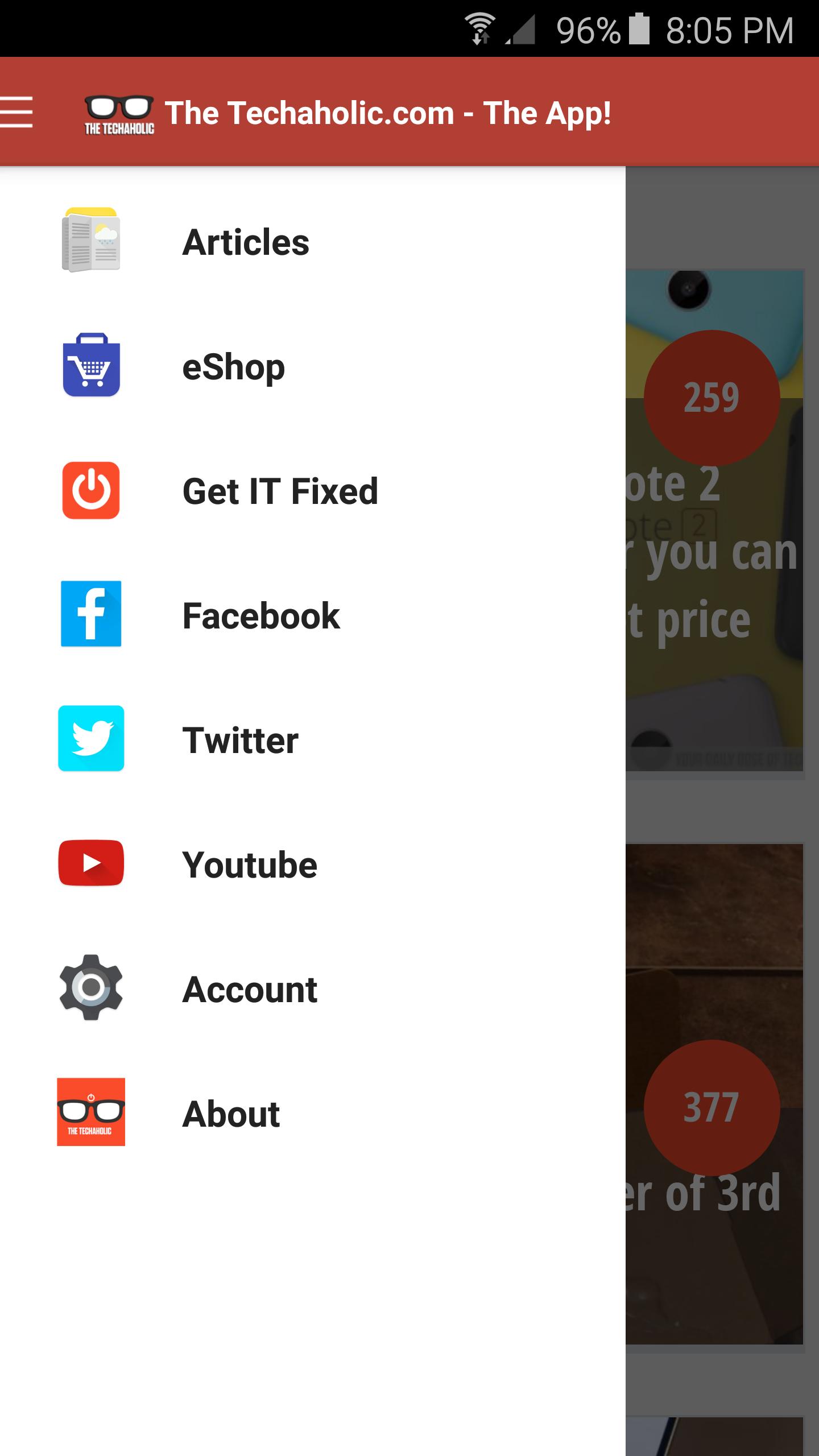This screenshot has height=1456, width=819.
Task: Select Get IT Fixed
Action: 313,490
